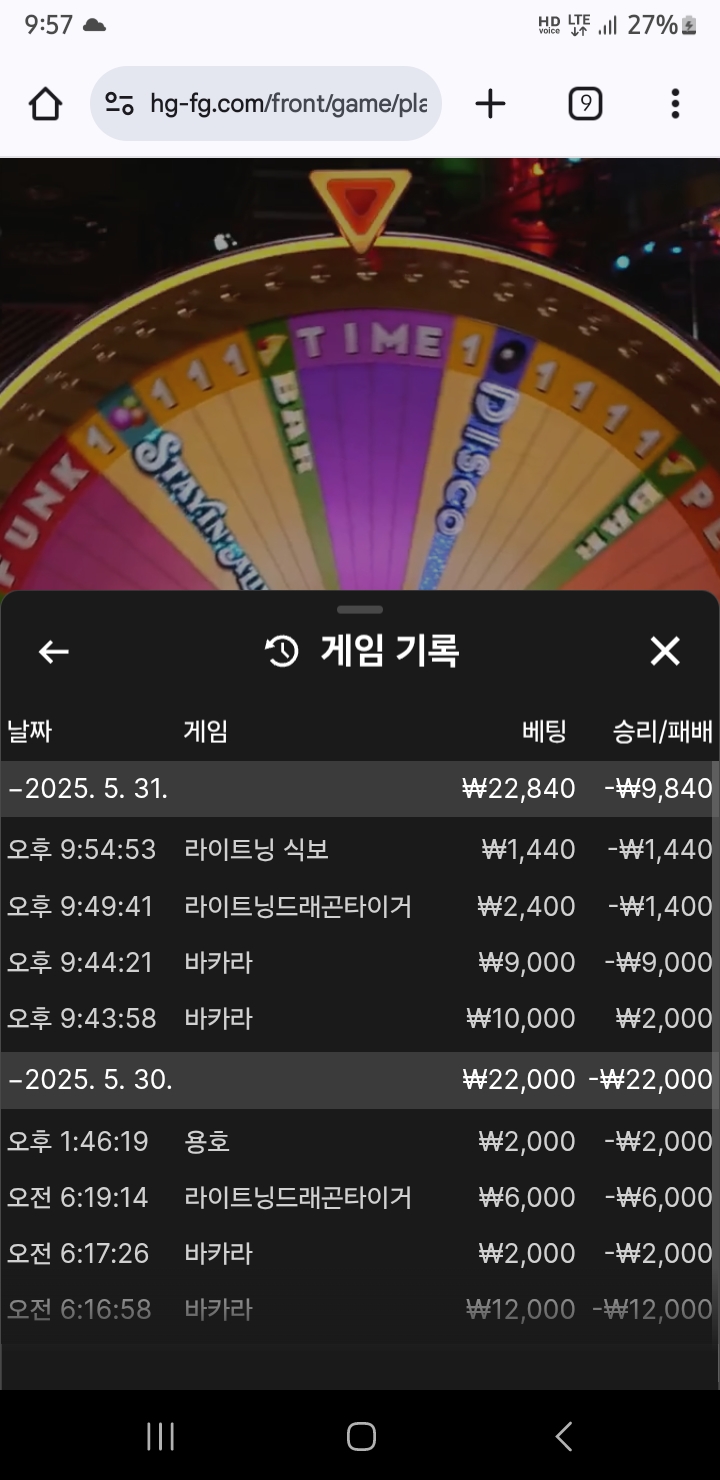720x1480 pixels.
Task: Open the recent apps view
Action: [x=160, y=1437]
